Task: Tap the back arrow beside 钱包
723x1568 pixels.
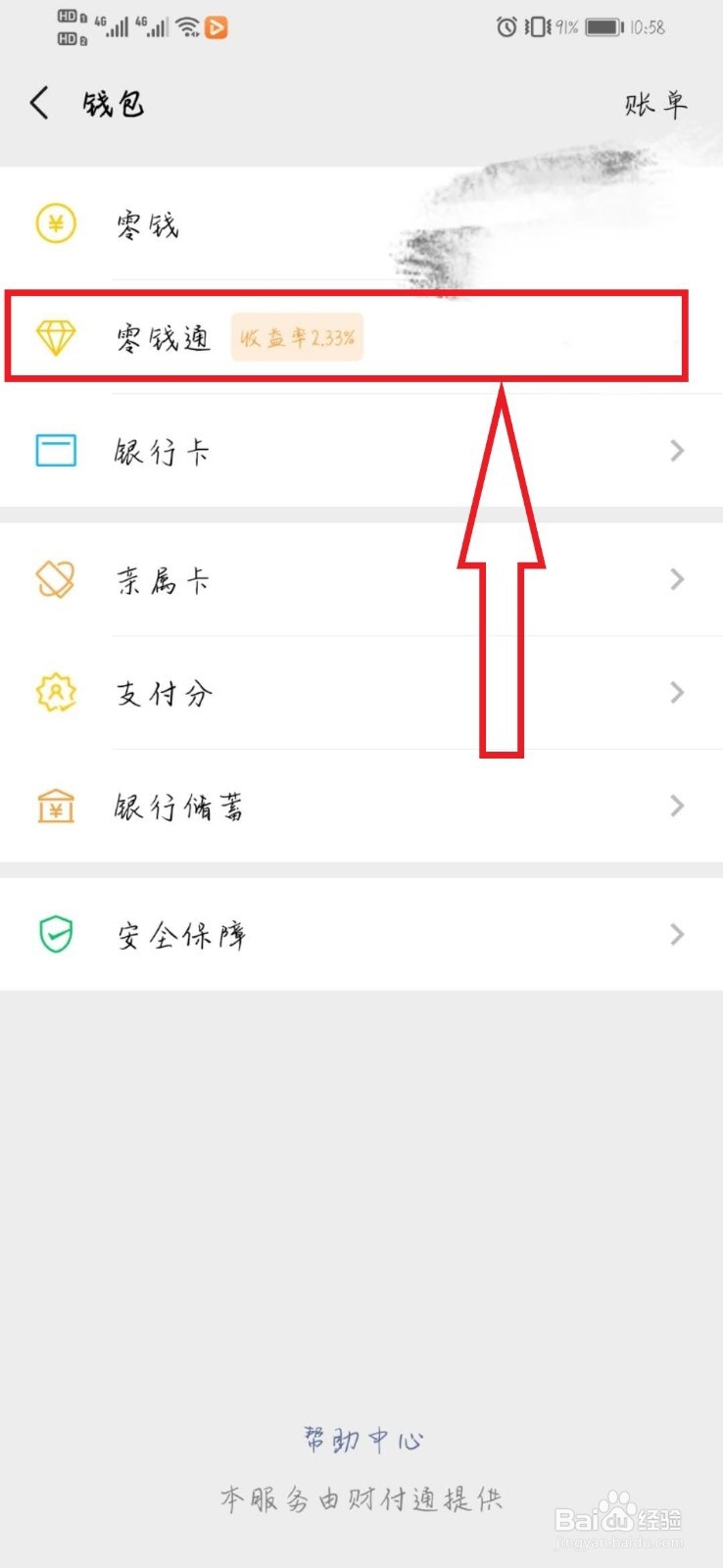Action: pos(38,102)
